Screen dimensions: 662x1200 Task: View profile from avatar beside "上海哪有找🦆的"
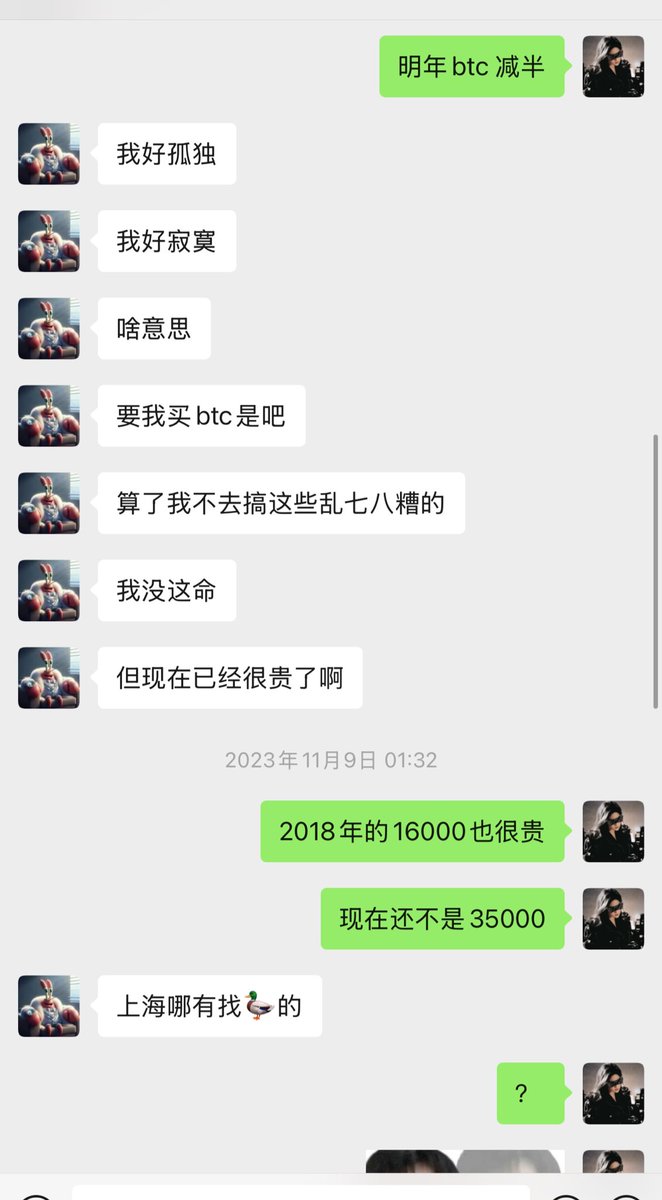tap(48, 1006)
